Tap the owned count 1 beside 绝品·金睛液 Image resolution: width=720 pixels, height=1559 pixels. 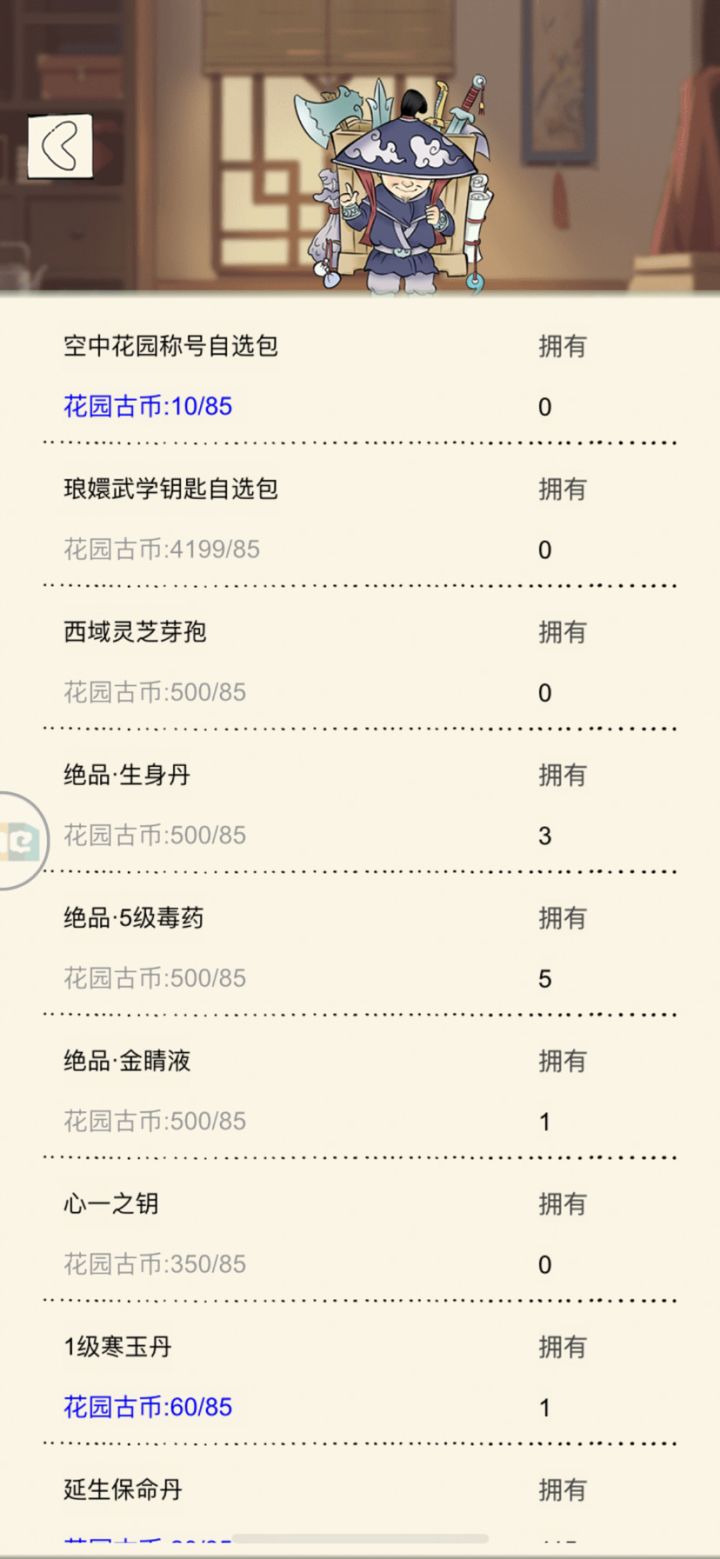pos(545,1121)
